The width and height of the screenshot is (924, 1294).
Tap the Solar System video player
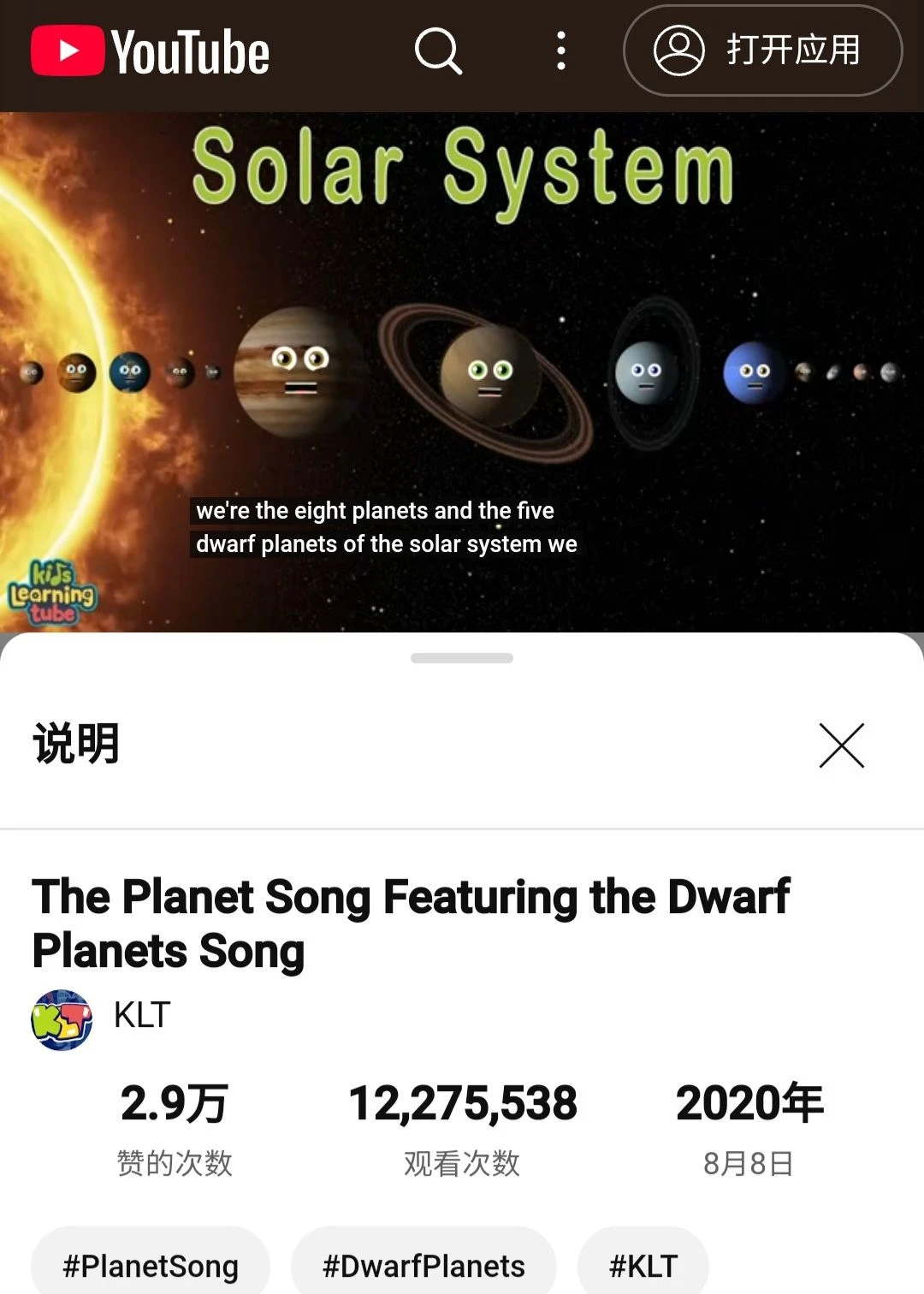(462, 372)
